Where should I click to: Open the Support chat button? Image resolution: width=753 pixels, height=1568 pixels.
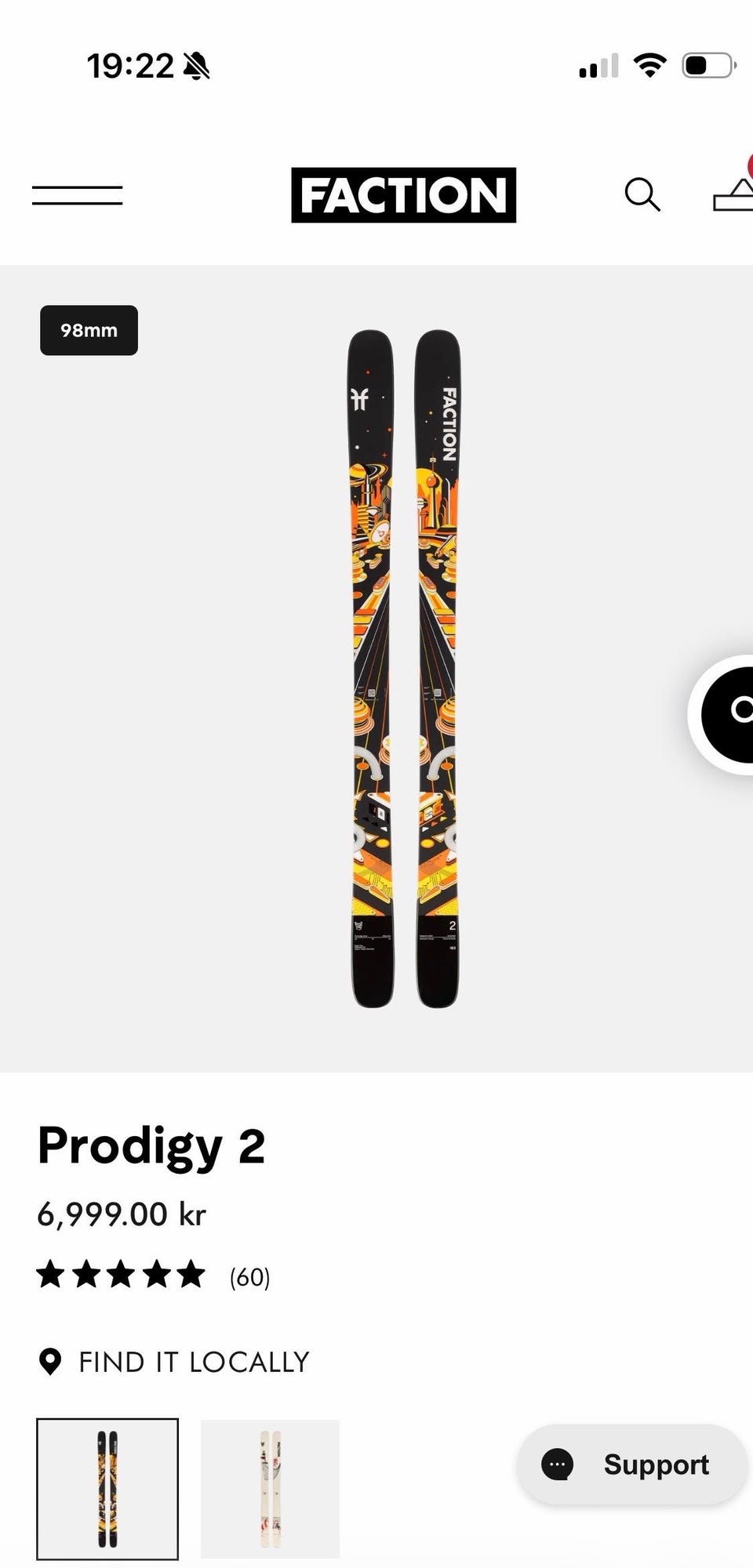630,1464
